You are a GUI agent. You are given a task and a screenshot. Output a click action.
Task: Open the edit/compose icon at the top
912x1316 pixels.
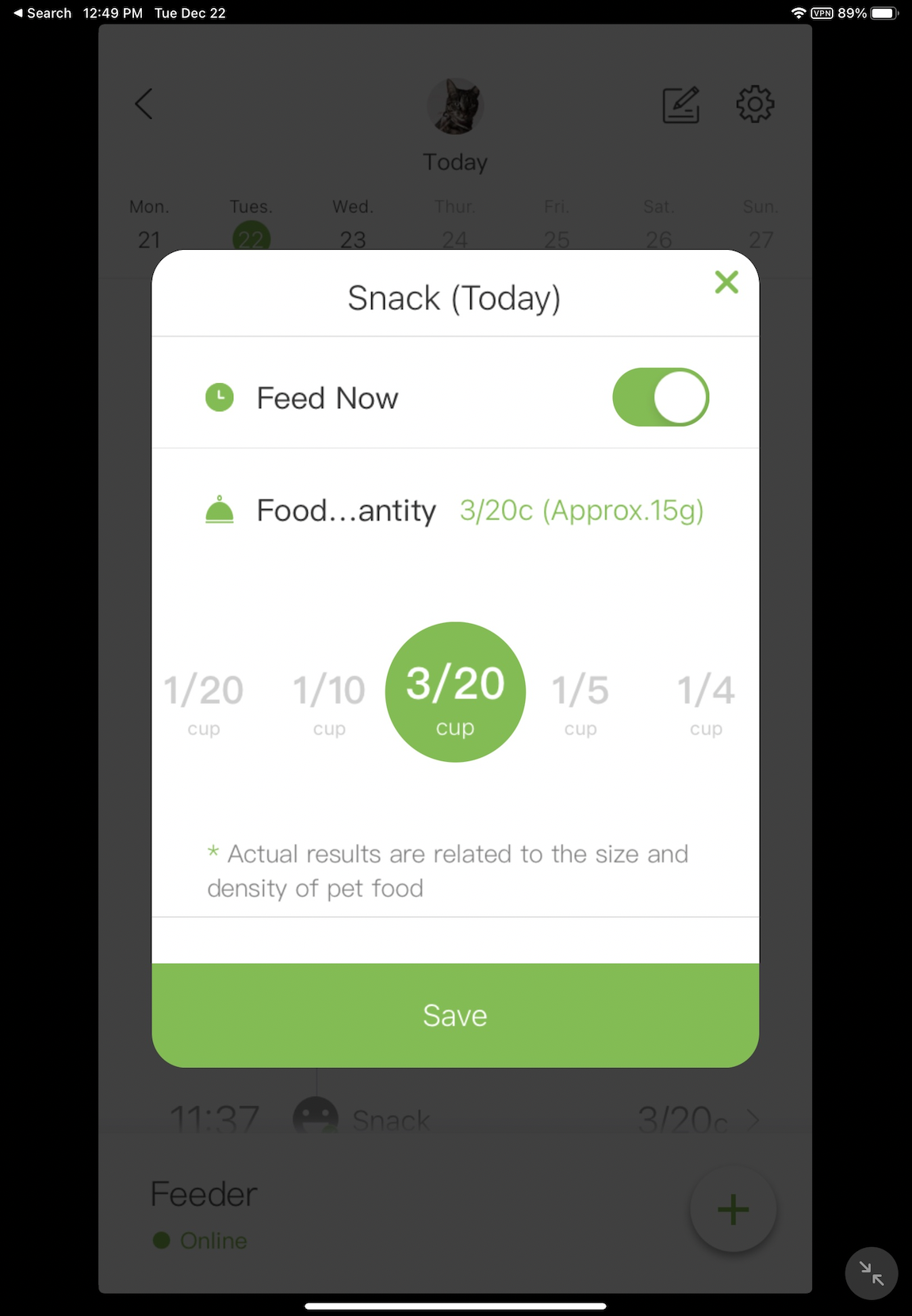pyautogui.click(x=680, y=104)
